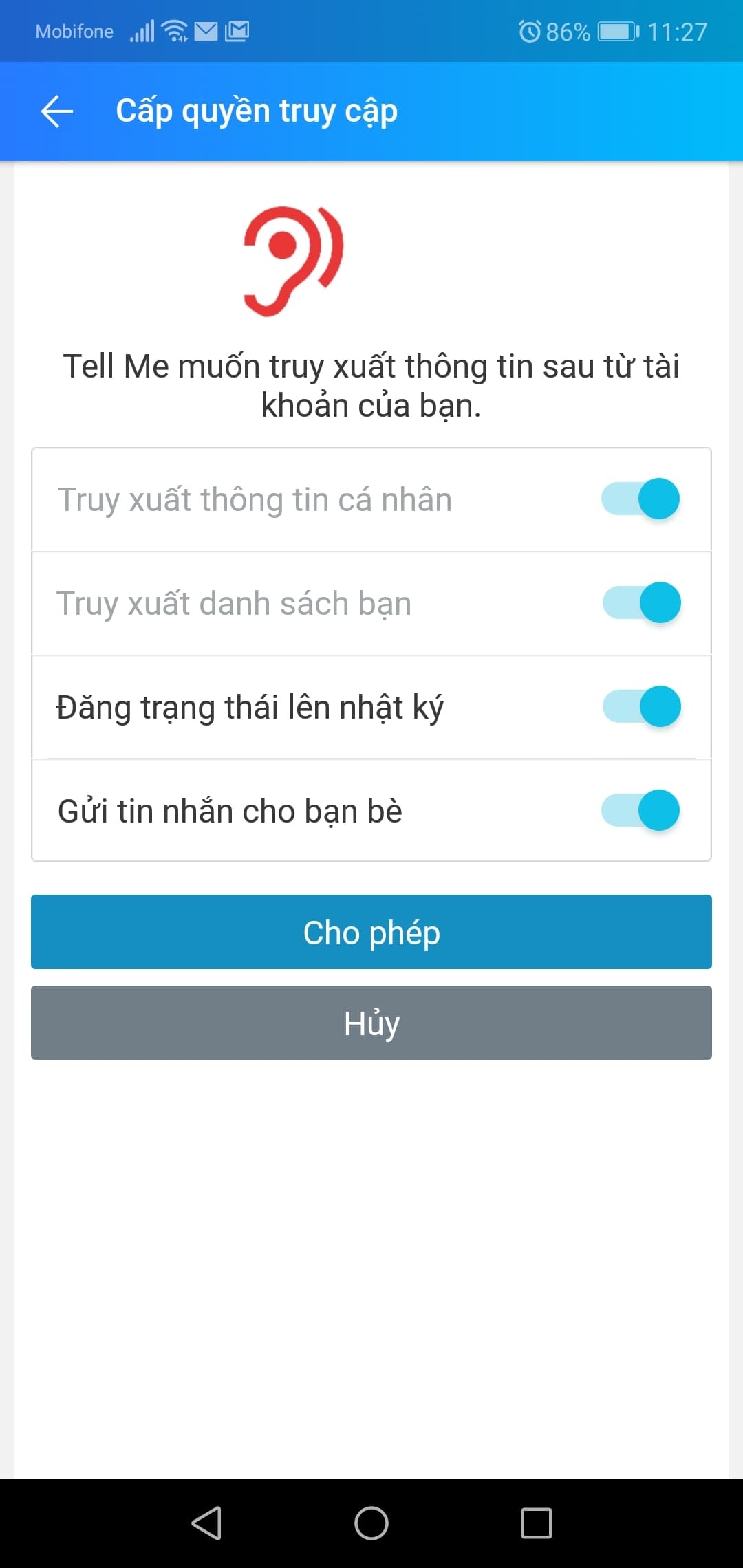Tap the system home button
This screenshot has height=1568, width=743.
[x=371, y=1523]
